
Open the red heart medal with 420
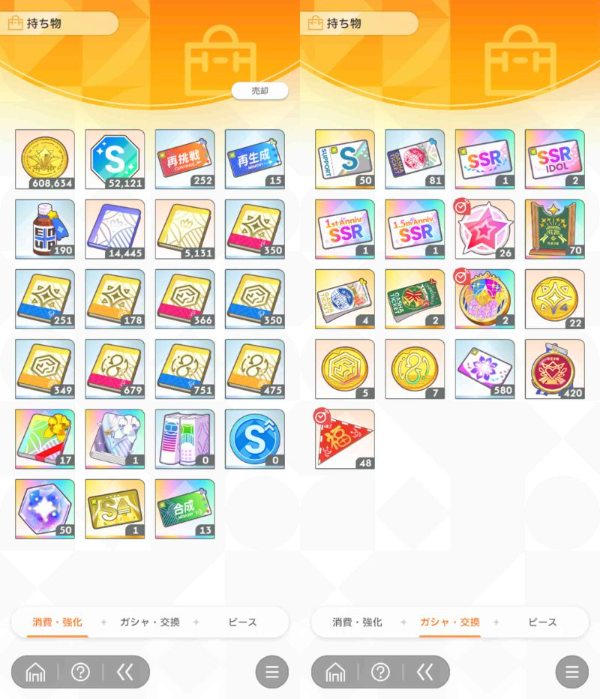pos(555,369)
